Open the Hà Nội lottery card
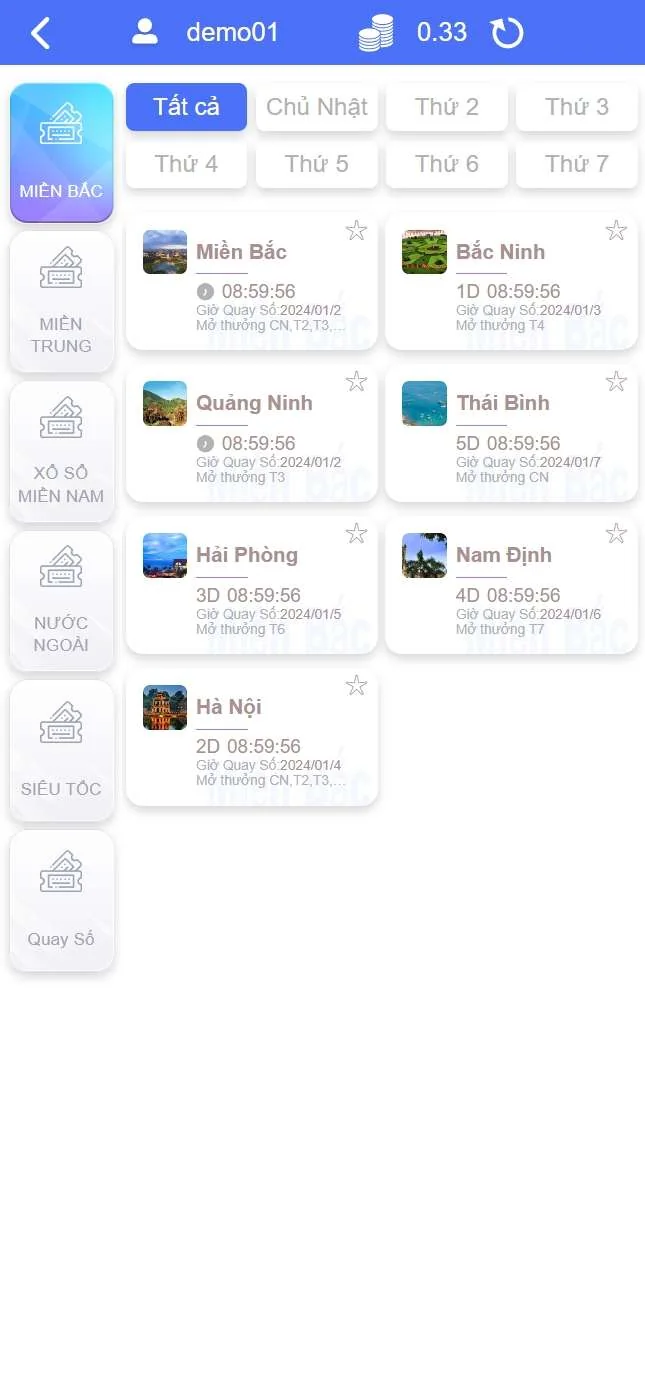This screenshot has width=645, height=1398. point(251,738)
